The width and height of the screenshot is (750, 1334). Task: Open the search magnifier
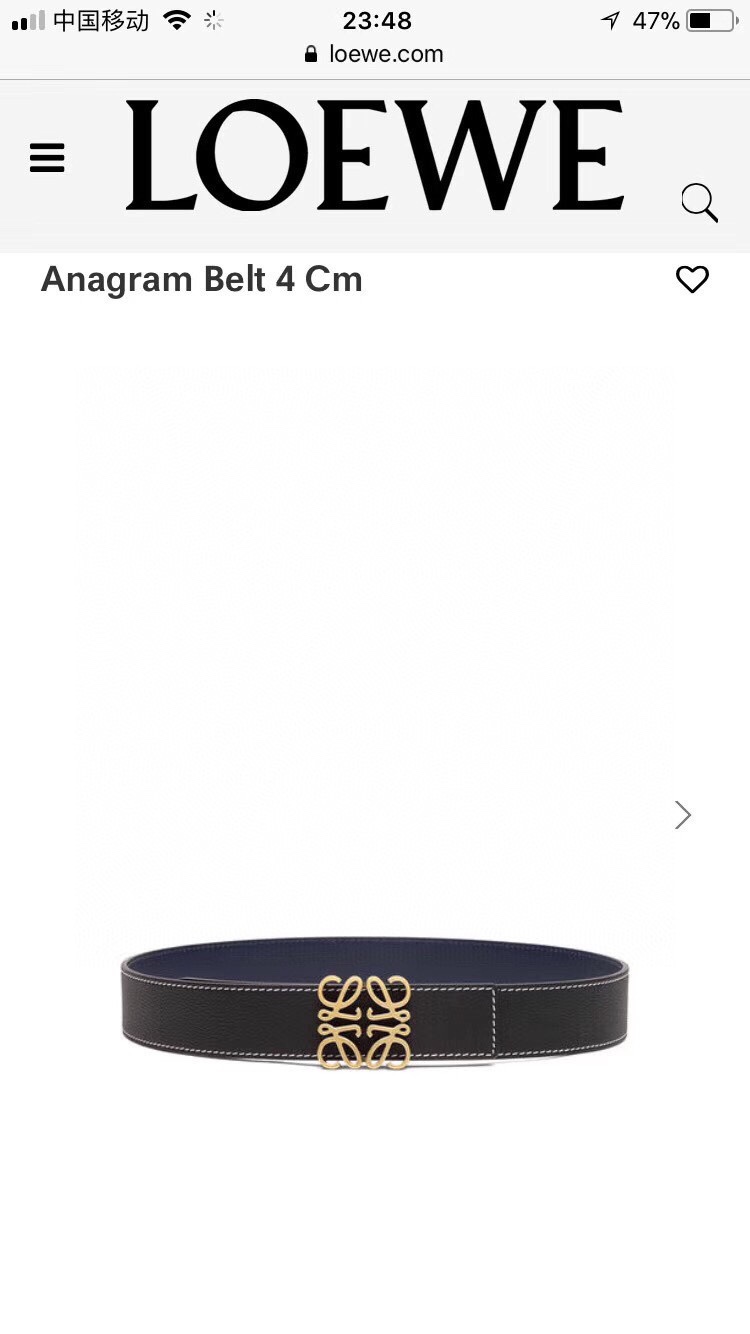point(699,202)
